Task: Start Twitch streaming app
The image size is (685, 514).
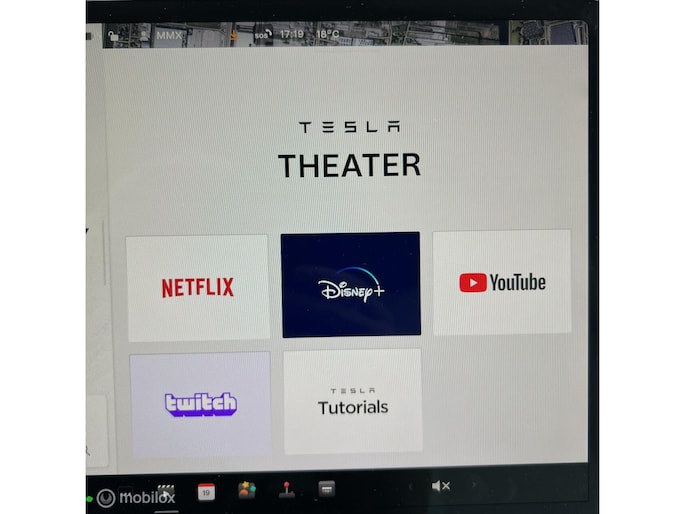Action: click(200, 404)
